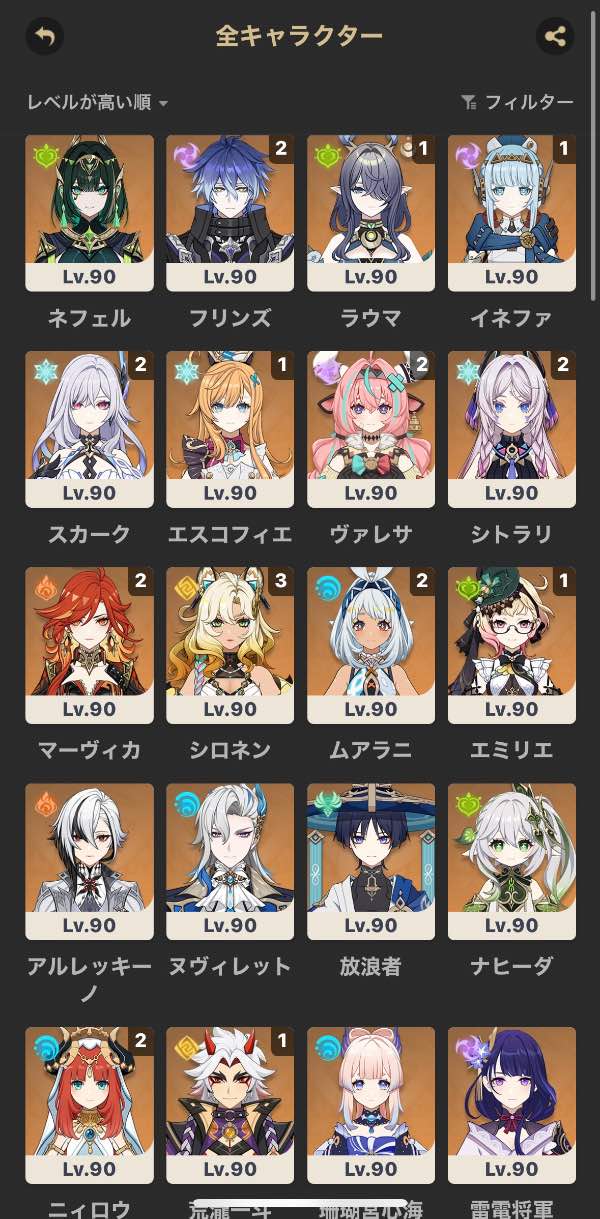The height and width of the screenshot is (1219, 600).
Task: Open イネファ character card
Action: [511, 212]
